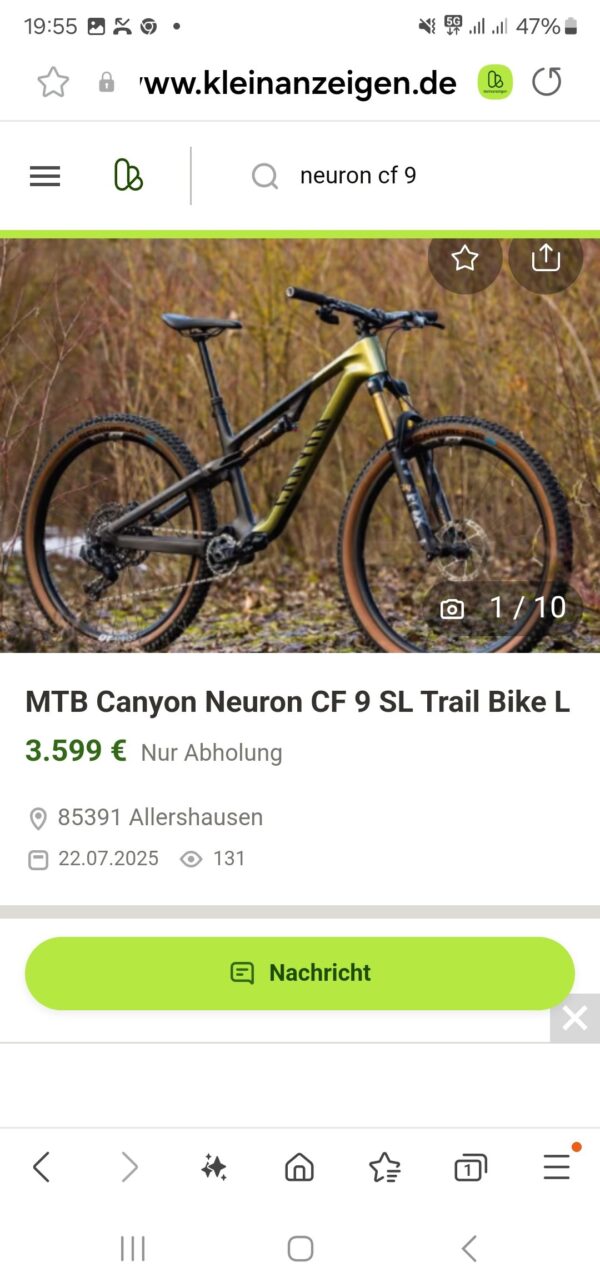Screen dimensions: 600x1287
Task: Save this listing to the watchlist
Action: click(465, 259)
